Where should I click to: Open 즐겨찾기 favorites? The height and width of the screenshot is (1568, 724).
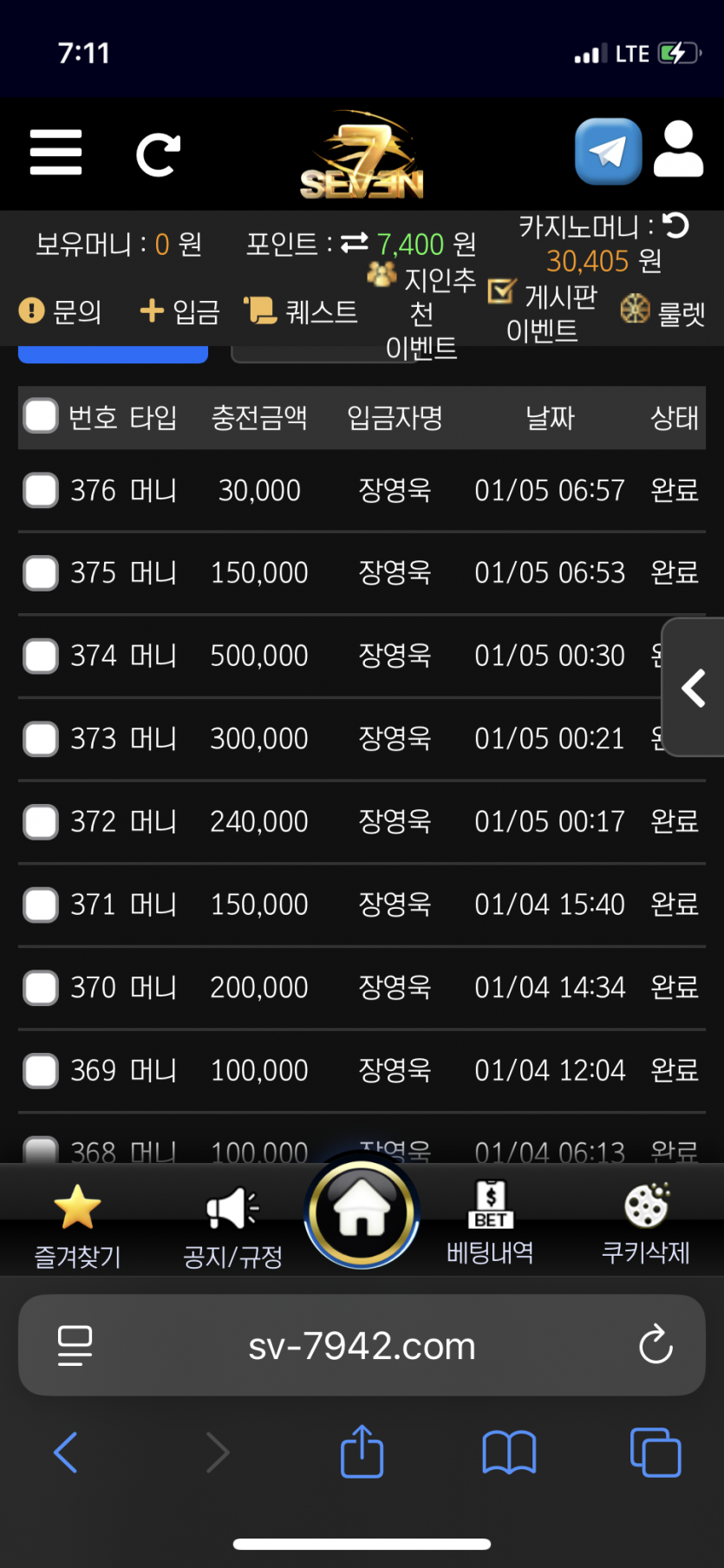(x=77, y=1223)
